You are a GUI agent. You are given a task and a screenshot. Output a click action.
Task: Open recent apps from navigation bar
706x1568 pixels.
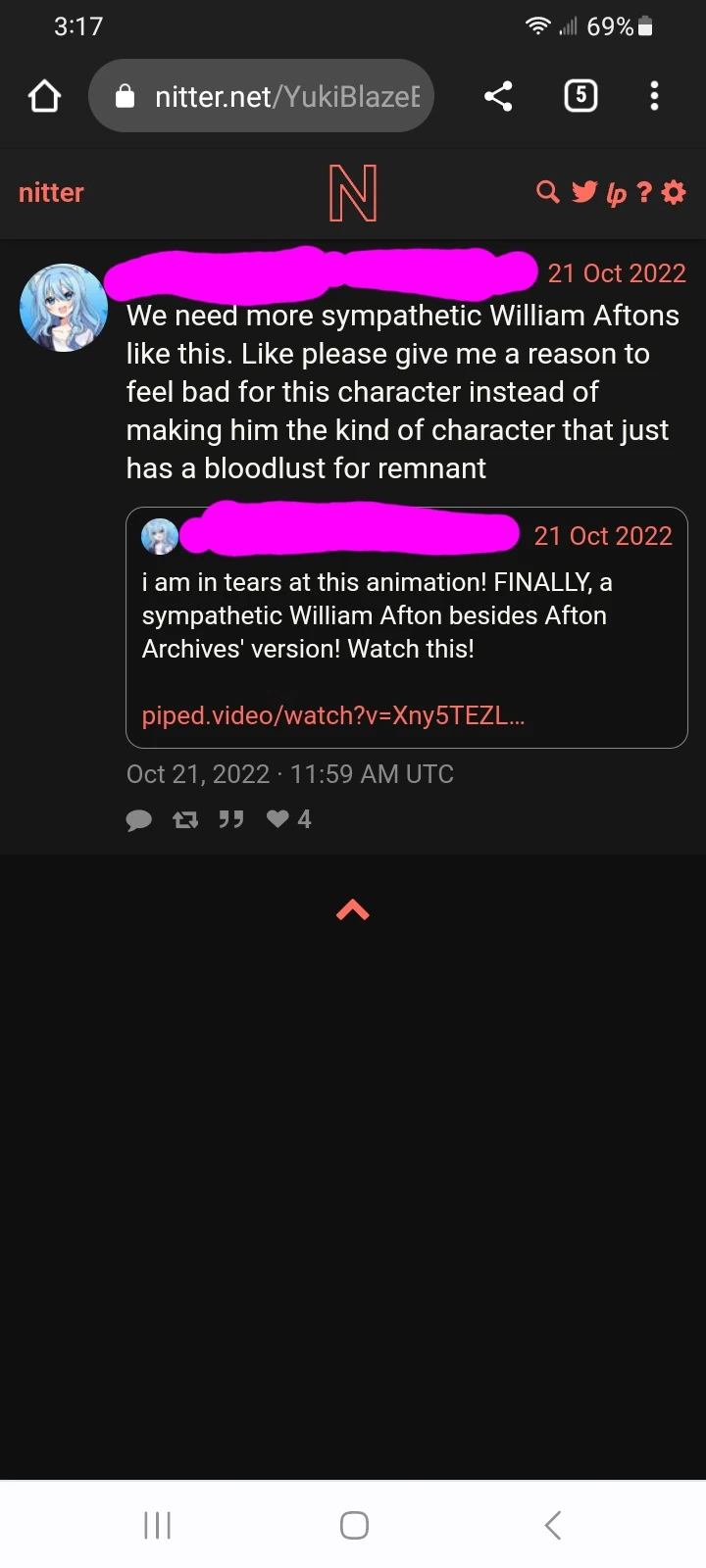pos(157,1525)
